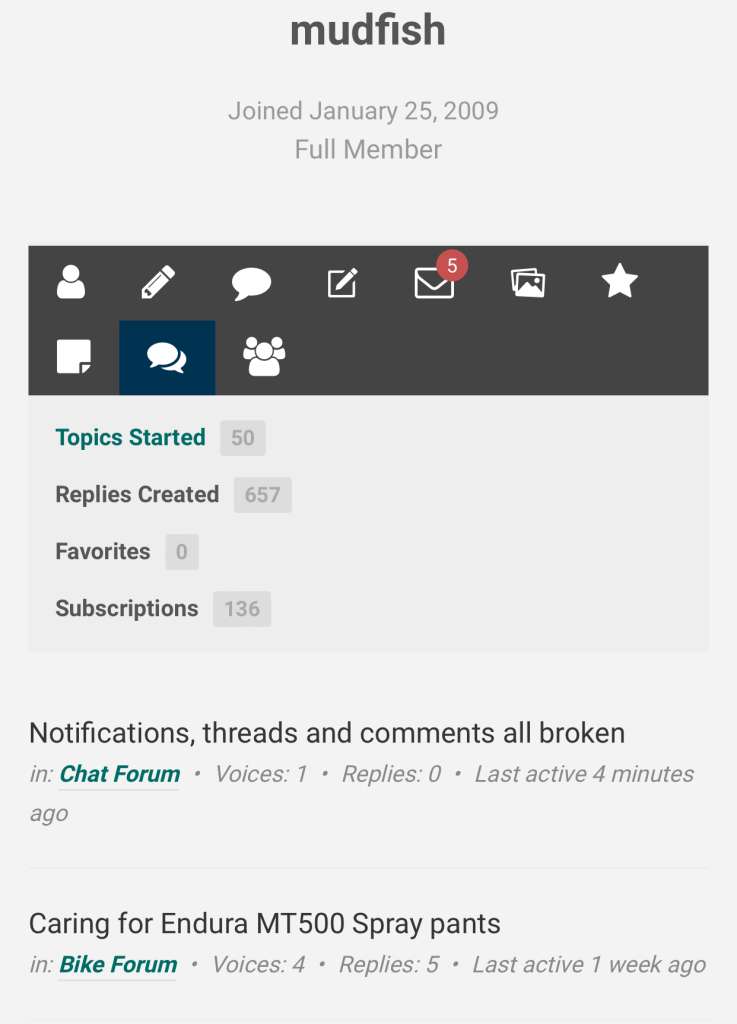
Task: Open topic 'Notifications, threads and comments all broken'
Action: tap(326, 733)
